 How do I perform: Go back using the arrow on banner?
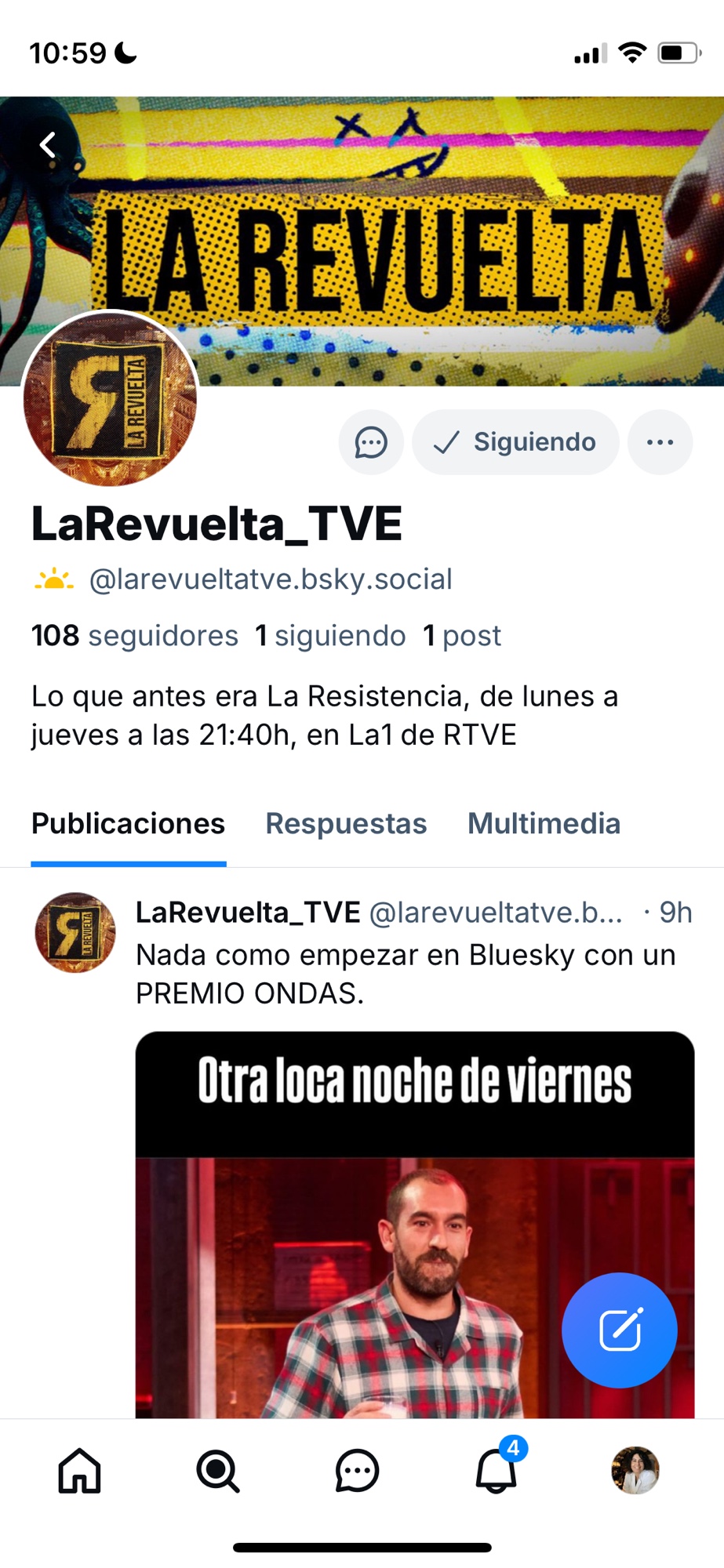coord(49,145)
